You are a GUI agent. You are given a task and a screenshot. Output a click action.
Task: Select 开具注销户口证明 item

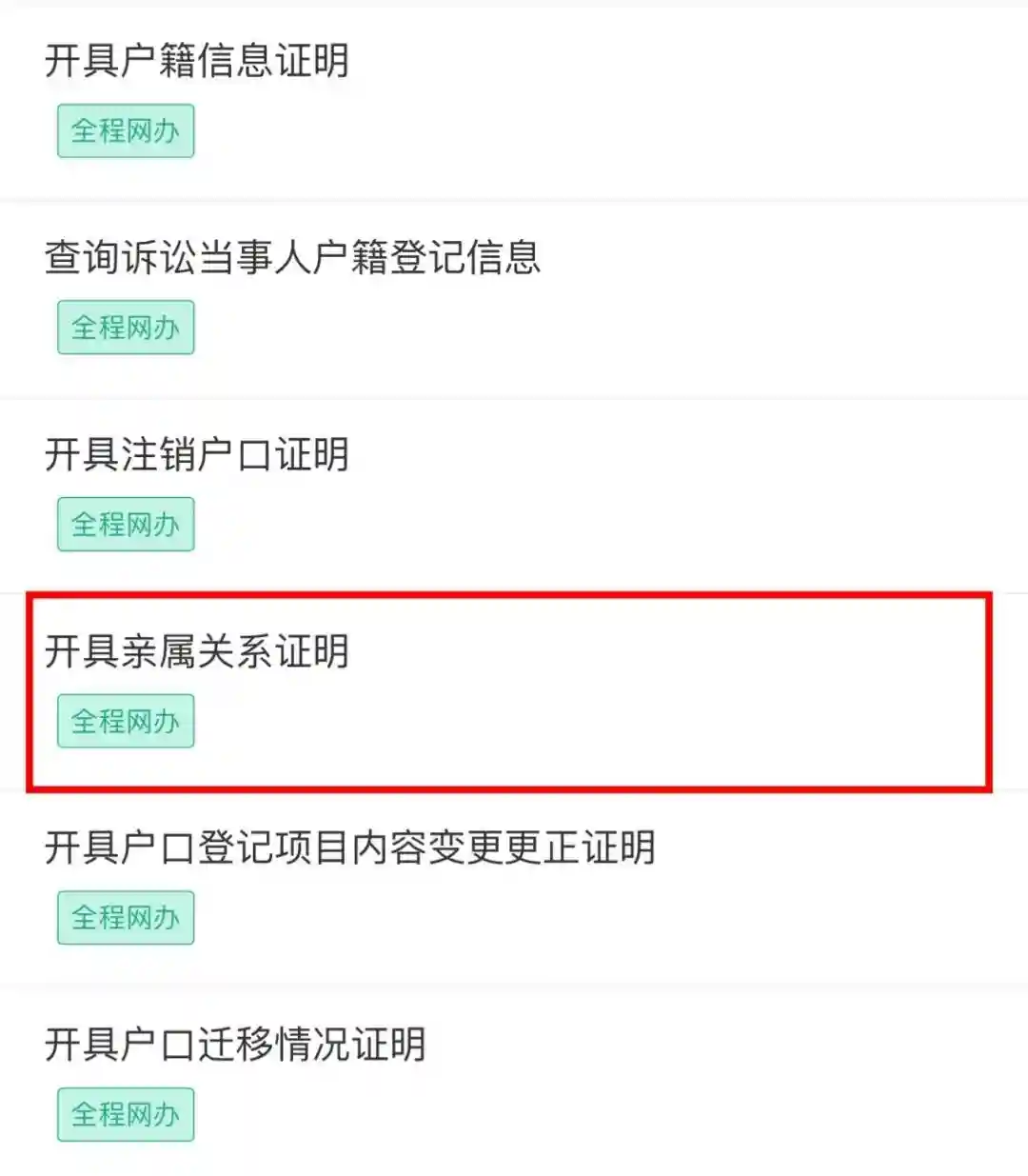(x=197, y=455)
